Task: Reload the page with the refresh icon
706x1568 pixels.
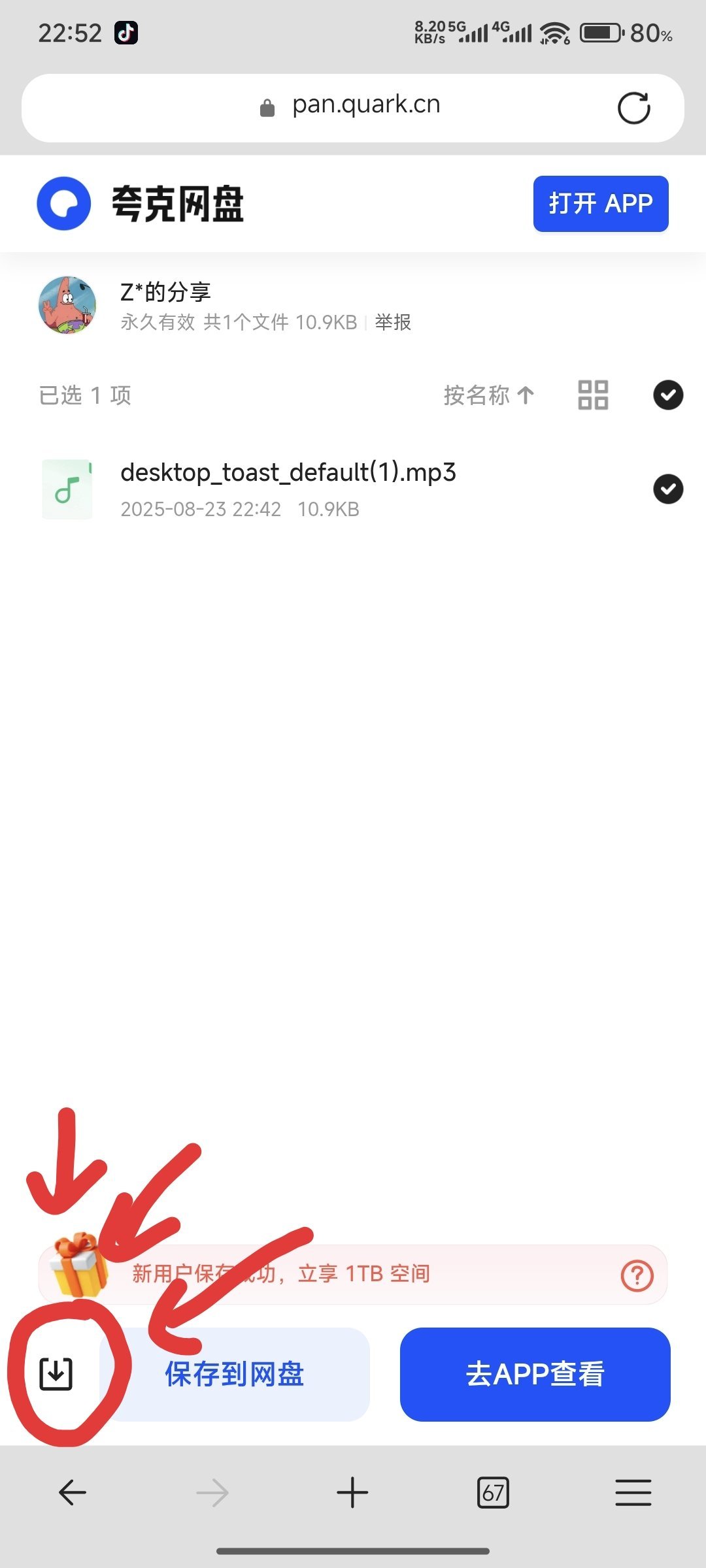Action: point(633,108)
